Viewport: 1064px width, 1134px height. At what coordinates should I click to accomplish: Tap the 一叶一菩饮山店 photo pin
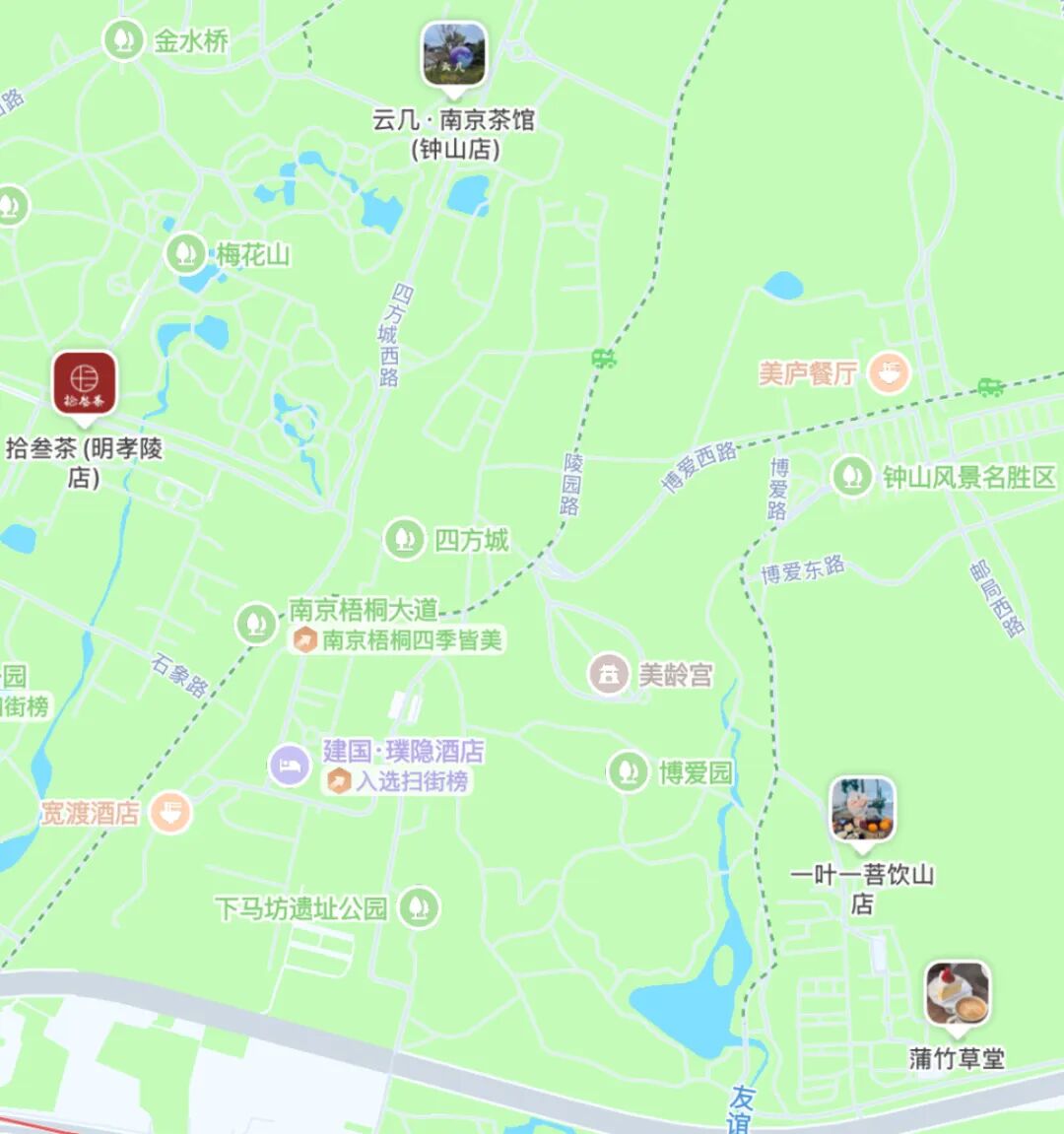(x=862, y=809)
